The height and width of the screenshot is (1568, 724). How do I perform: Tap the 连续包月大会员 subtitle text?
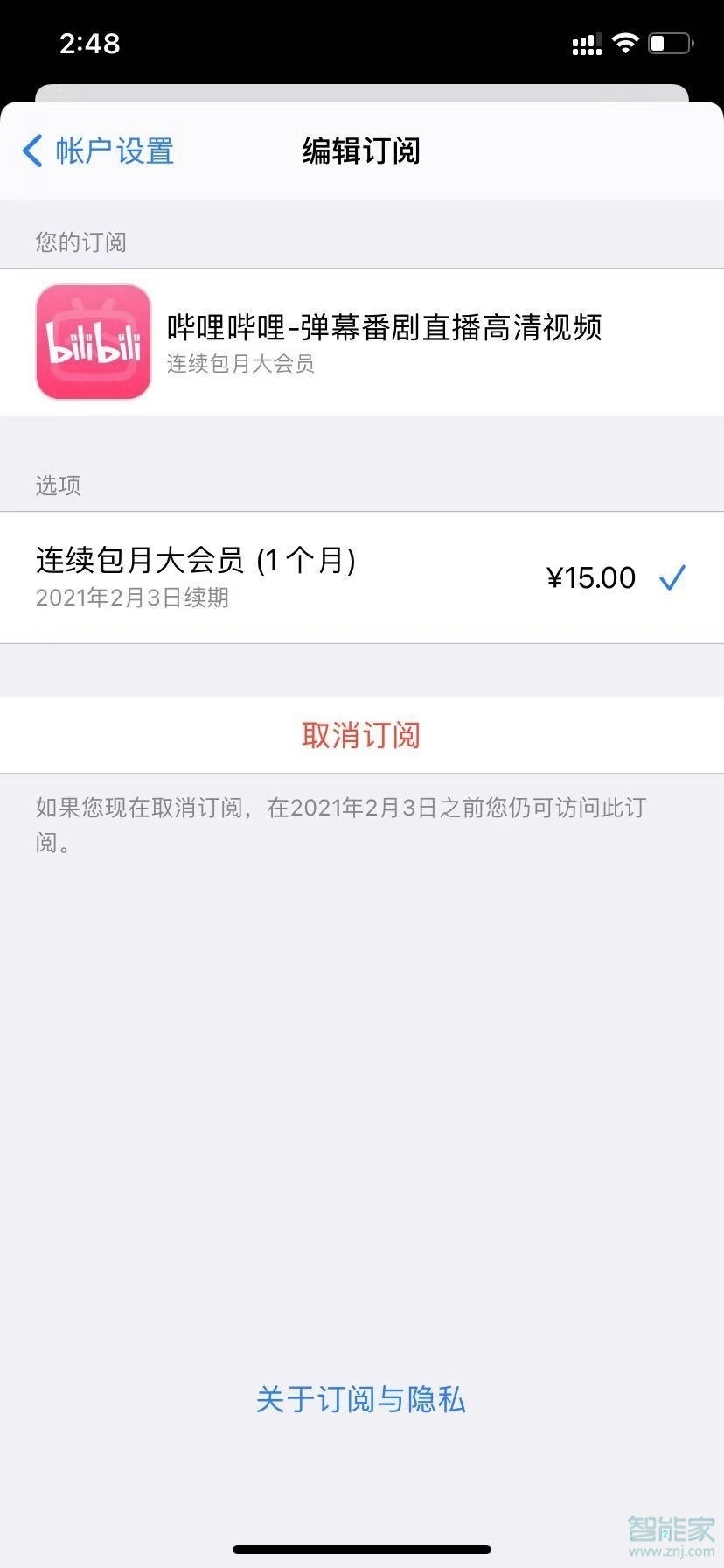240,364
